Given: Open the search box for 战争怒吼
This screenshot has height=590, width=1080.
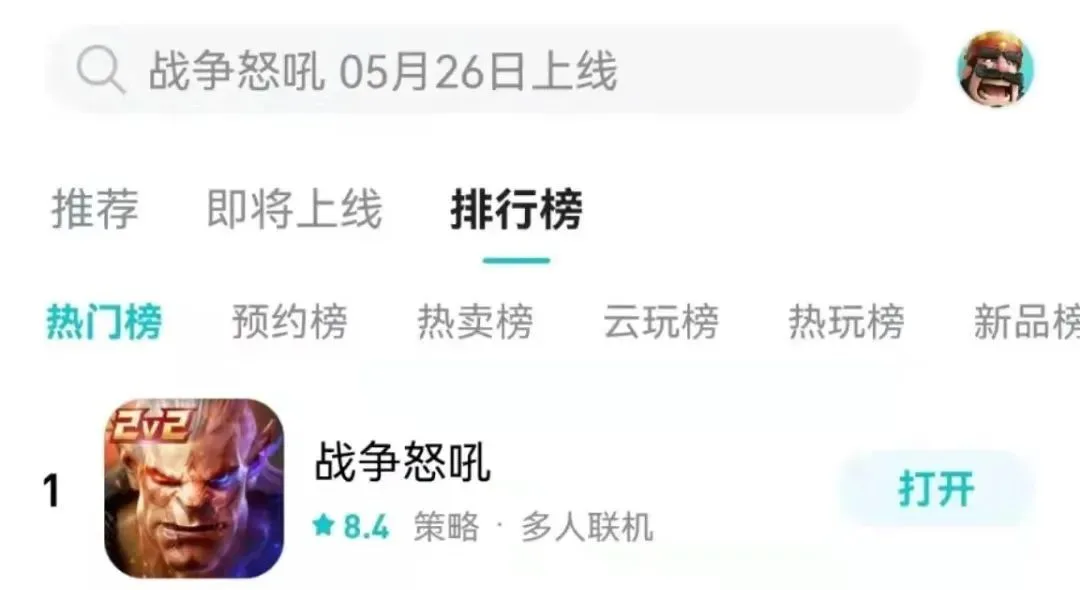Looking at the screenshot, I should [x=480, y=72].
